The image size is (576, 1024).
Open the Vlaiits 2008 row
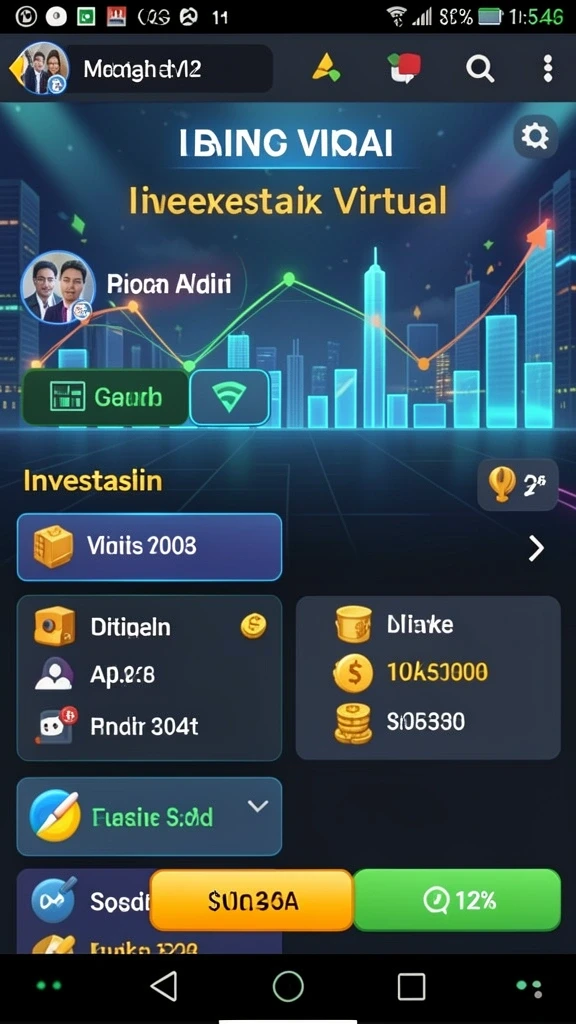(150, 547)
